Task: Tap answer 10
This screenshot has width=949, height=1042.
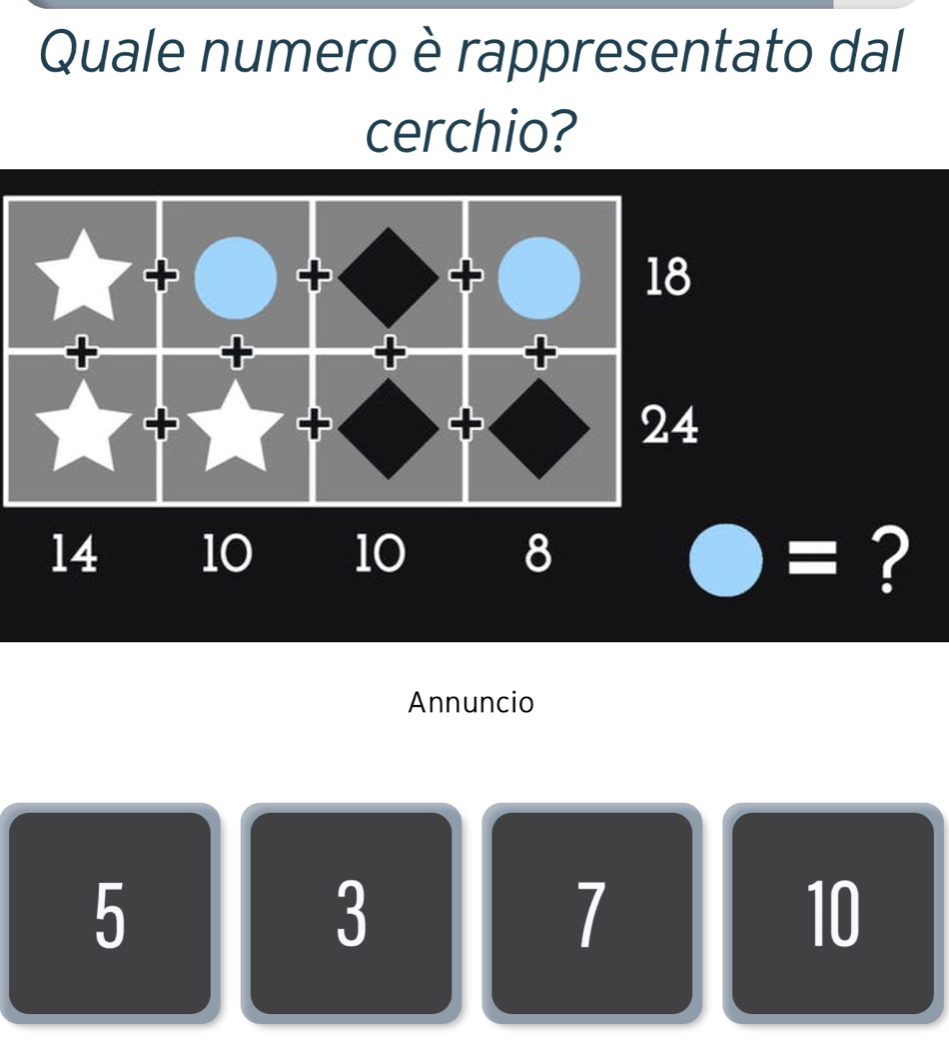Action: 833,913
